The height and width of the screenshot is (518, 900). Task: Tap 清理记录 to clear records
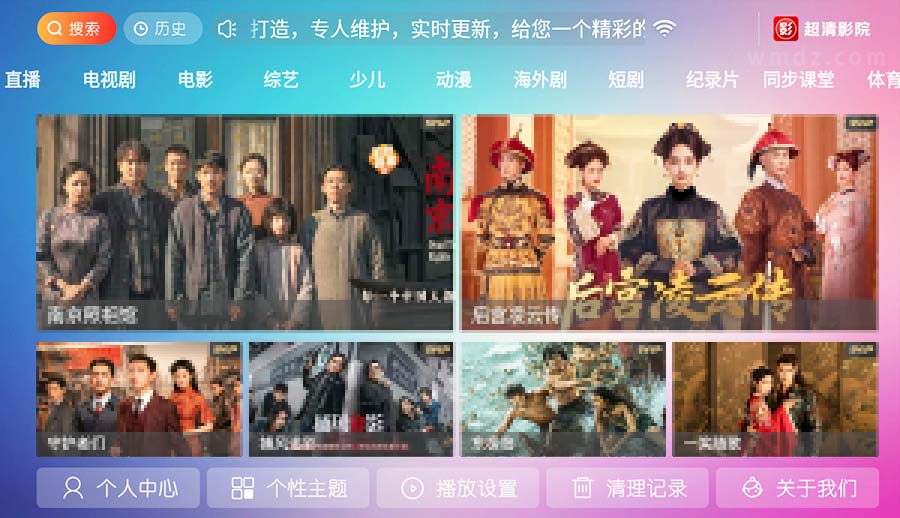click(628, 488)
